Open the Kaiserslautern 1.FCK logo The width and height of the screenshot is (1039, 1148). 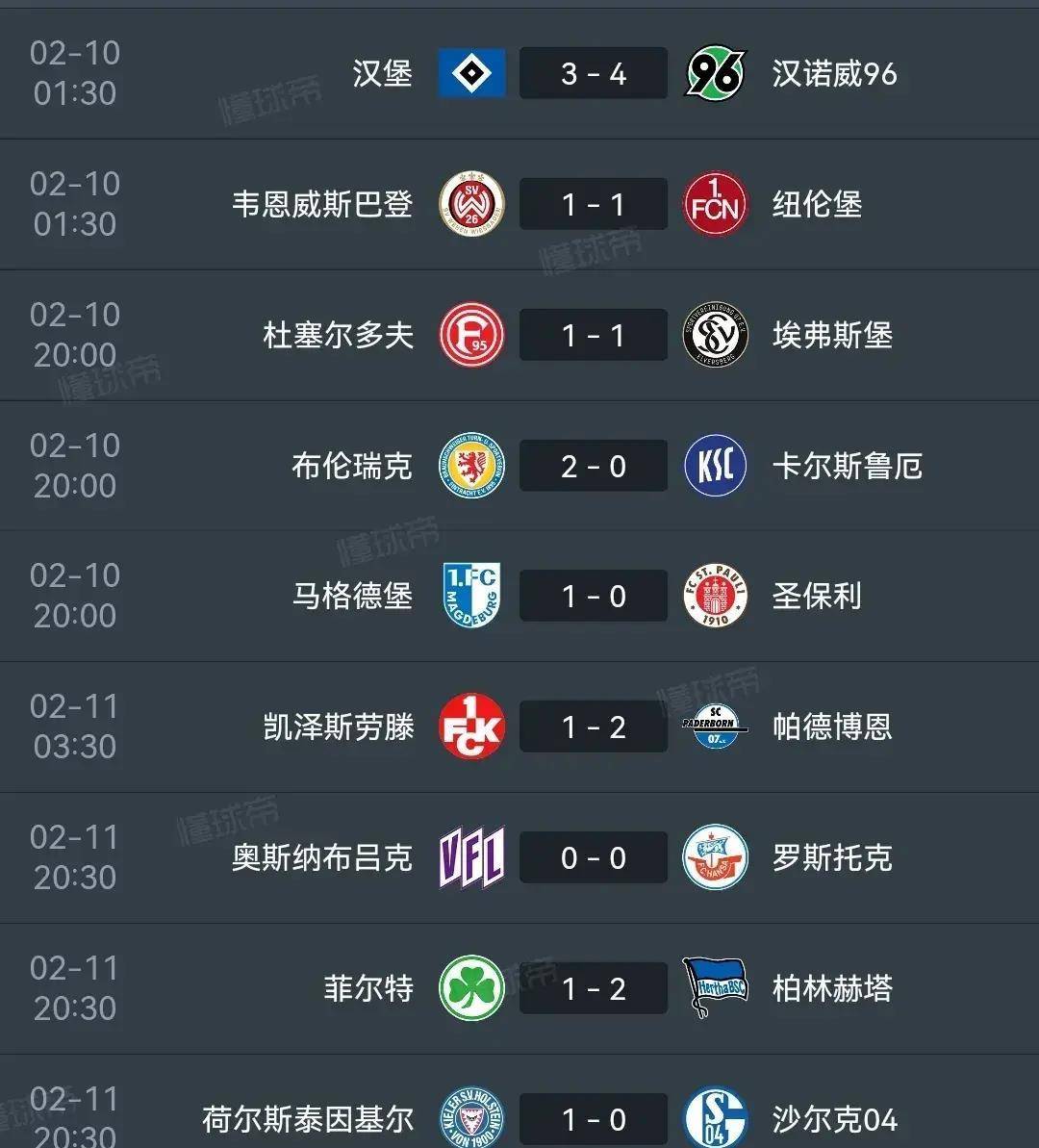tap(471, 727)
